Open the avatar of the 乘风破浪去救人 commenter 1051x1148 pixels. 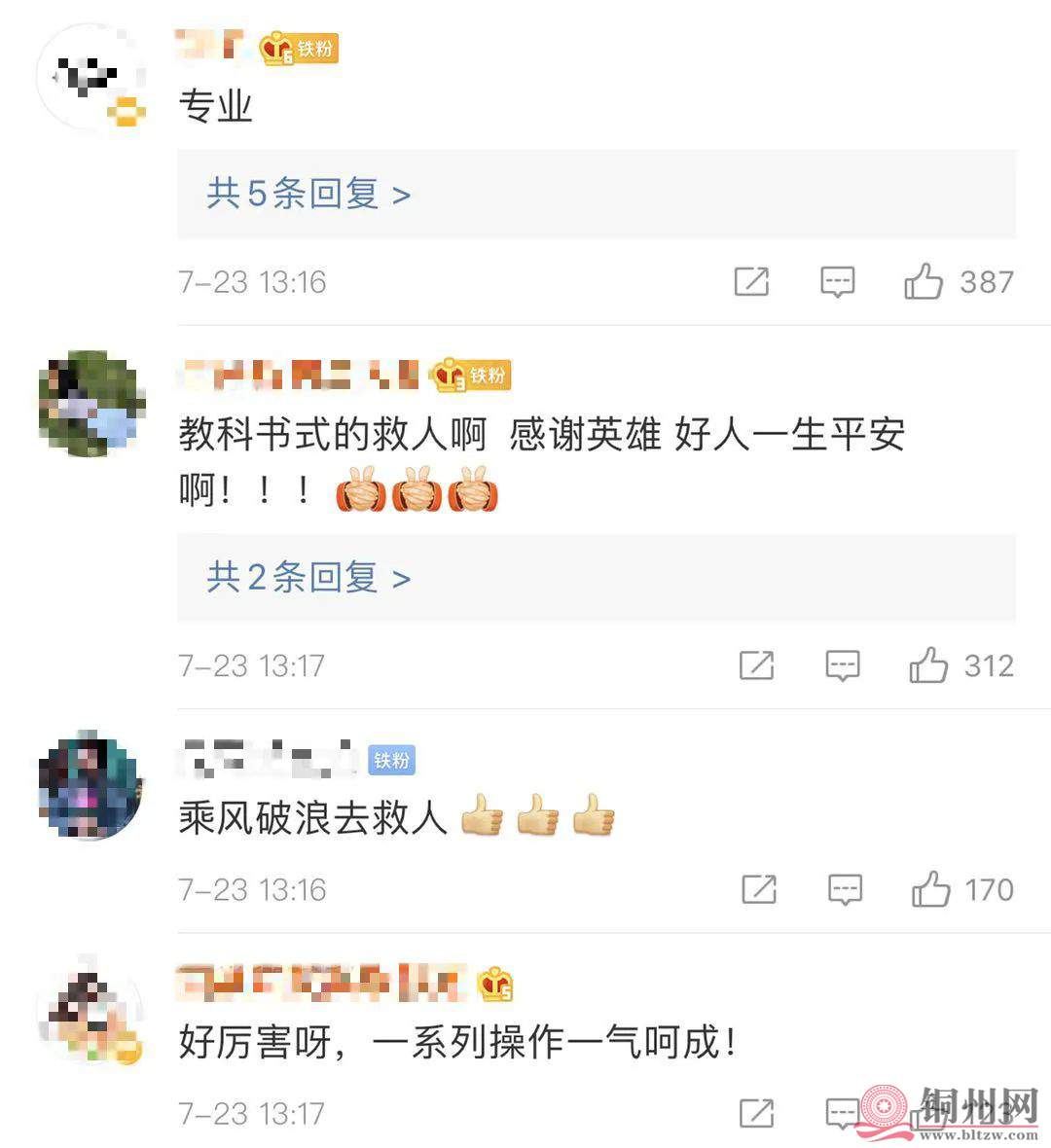point(90,784)
